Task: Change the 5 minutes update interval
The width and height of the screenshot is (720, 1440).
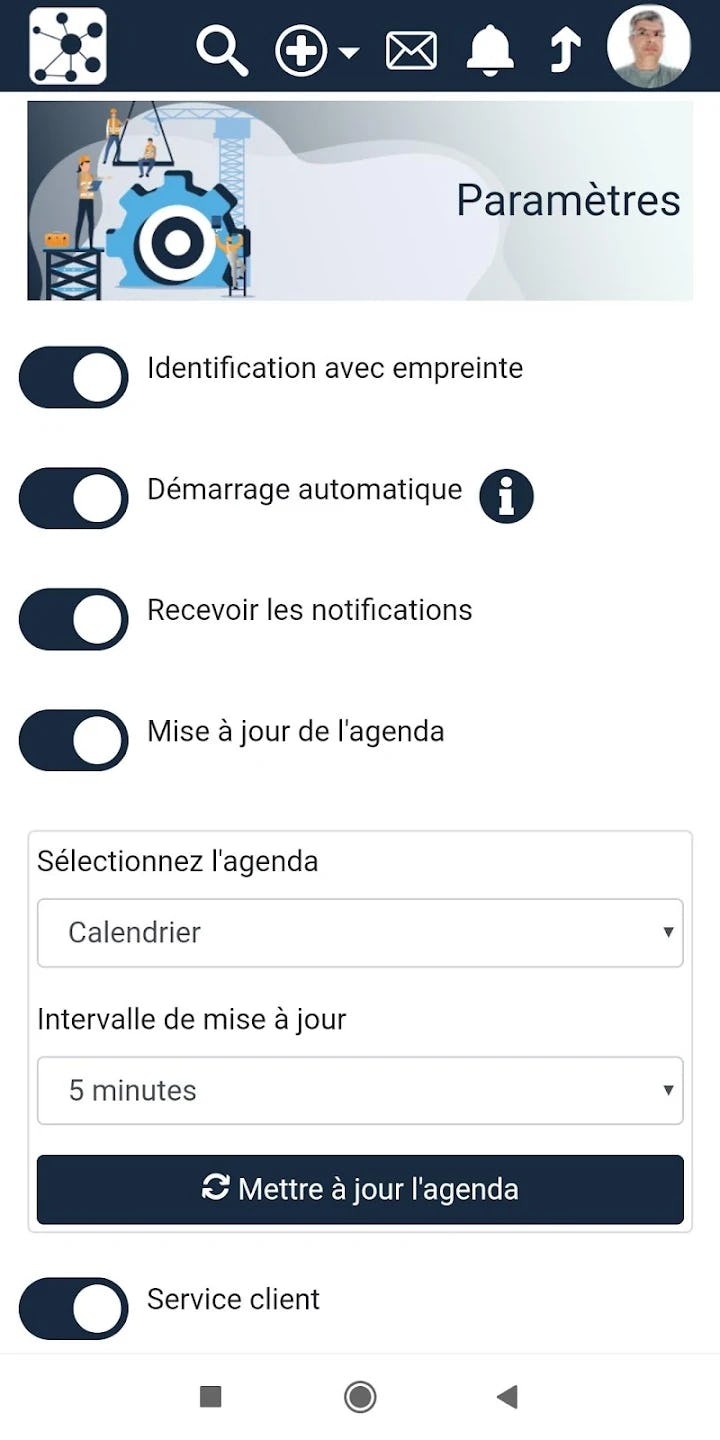Action: (360, 1091)
